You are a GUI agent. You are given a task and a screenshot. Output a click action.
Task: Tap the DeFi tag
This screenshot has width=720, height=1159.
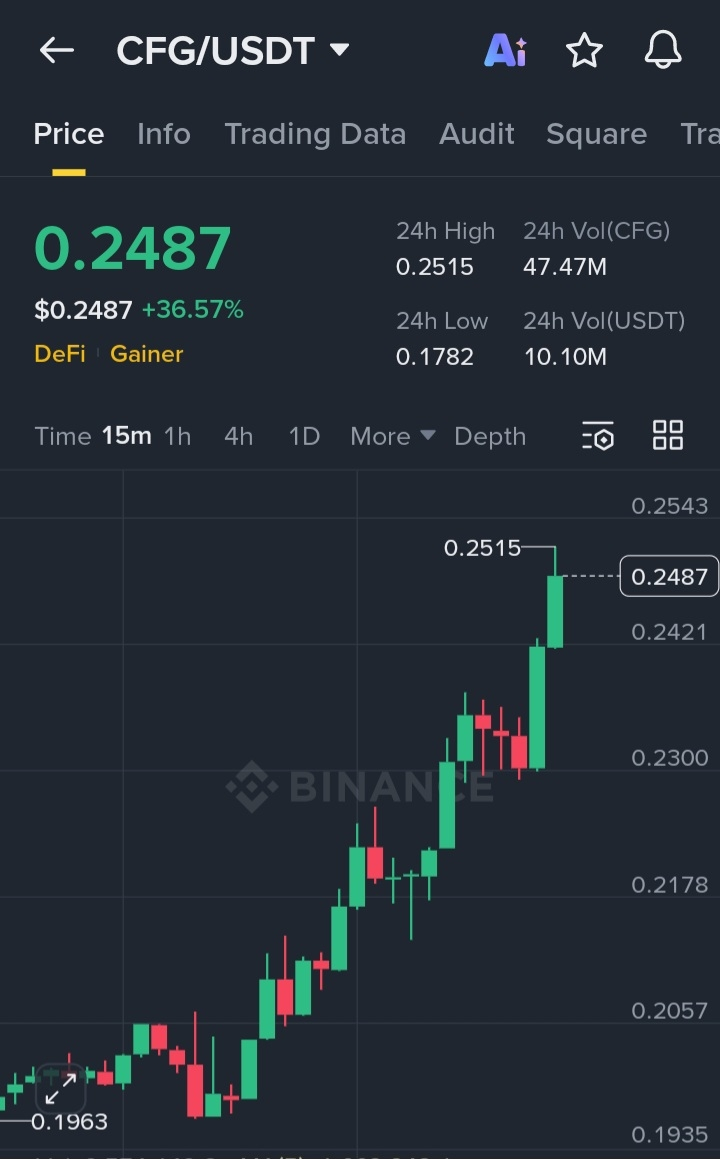[60, 354]
